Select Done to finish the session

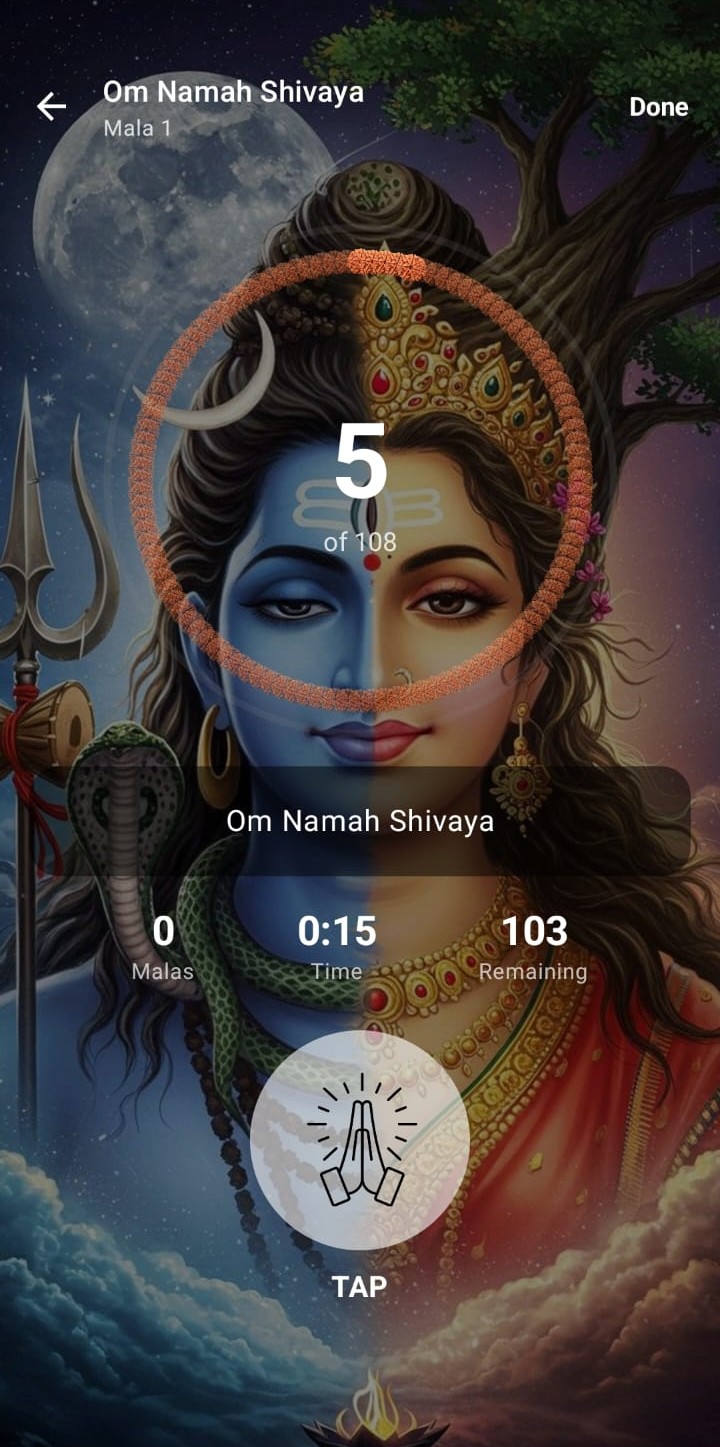659,107
